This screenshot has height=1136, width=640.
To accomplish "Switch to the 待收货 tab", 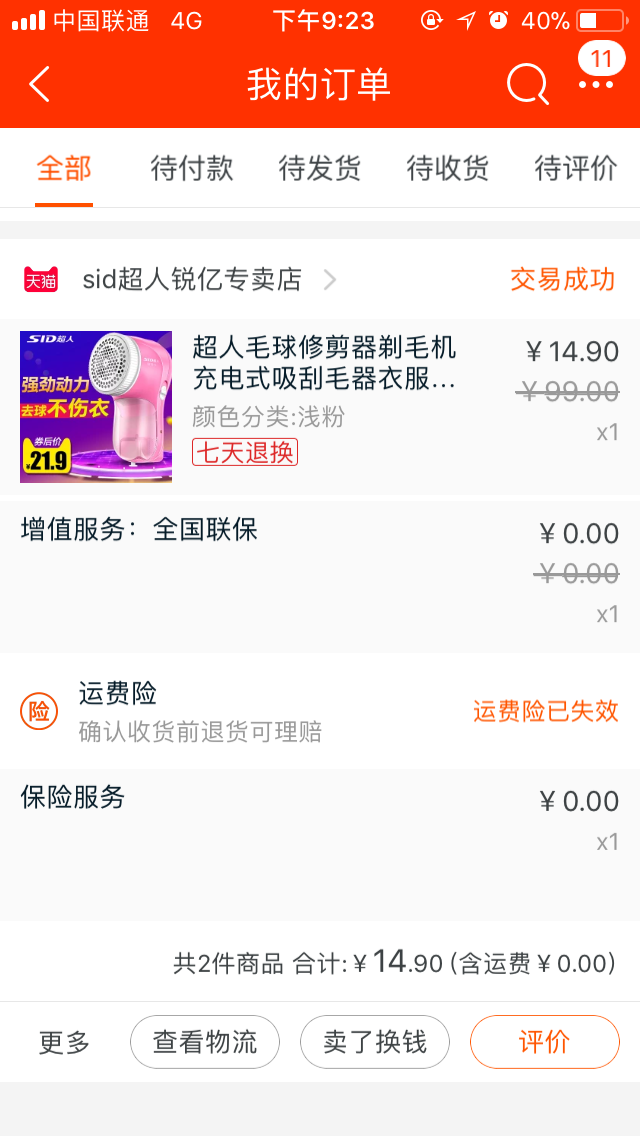I will [x=448, y=169].
